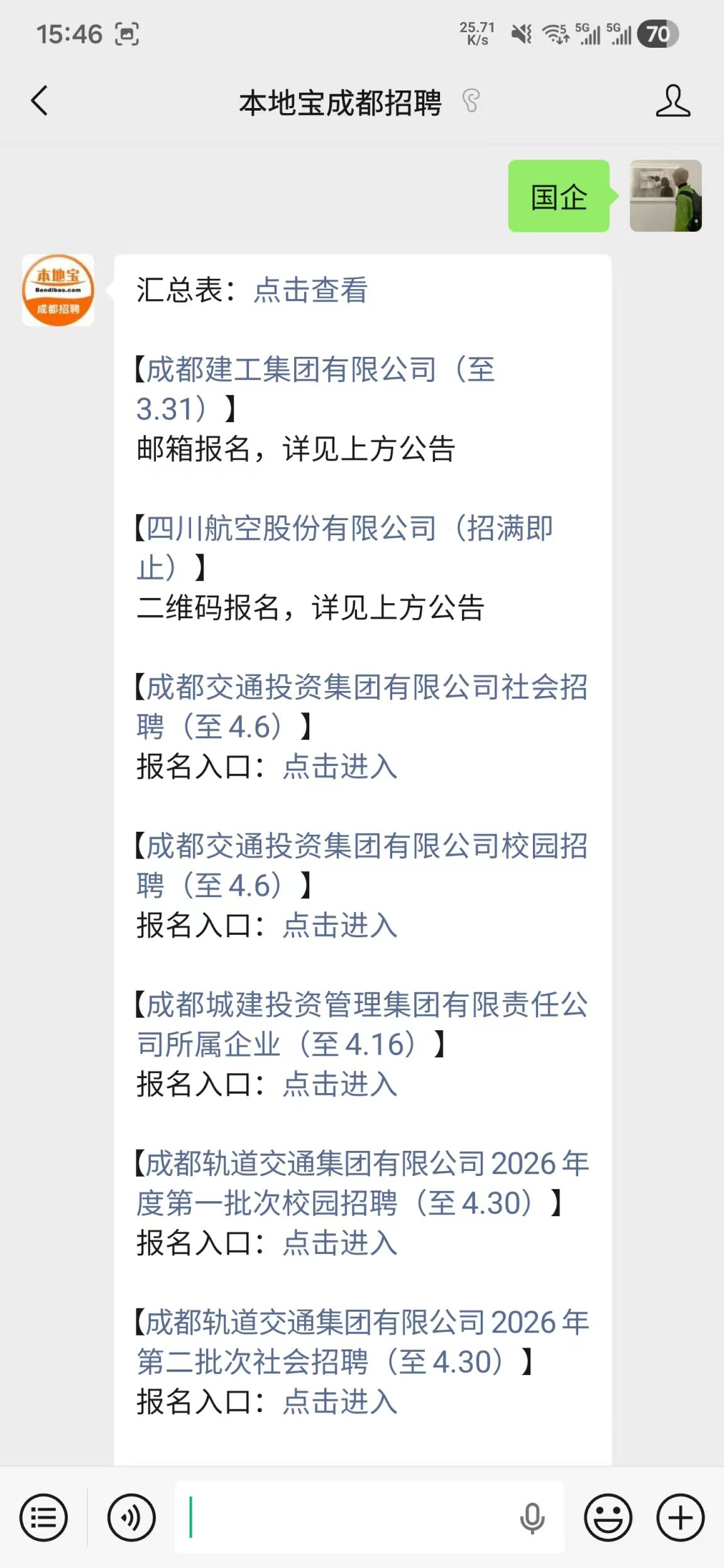Screen dimensions: 724x1568
Task: Tap 点击进入 under 成都城建投资管理集团
Action: [x=340, y=1085]
